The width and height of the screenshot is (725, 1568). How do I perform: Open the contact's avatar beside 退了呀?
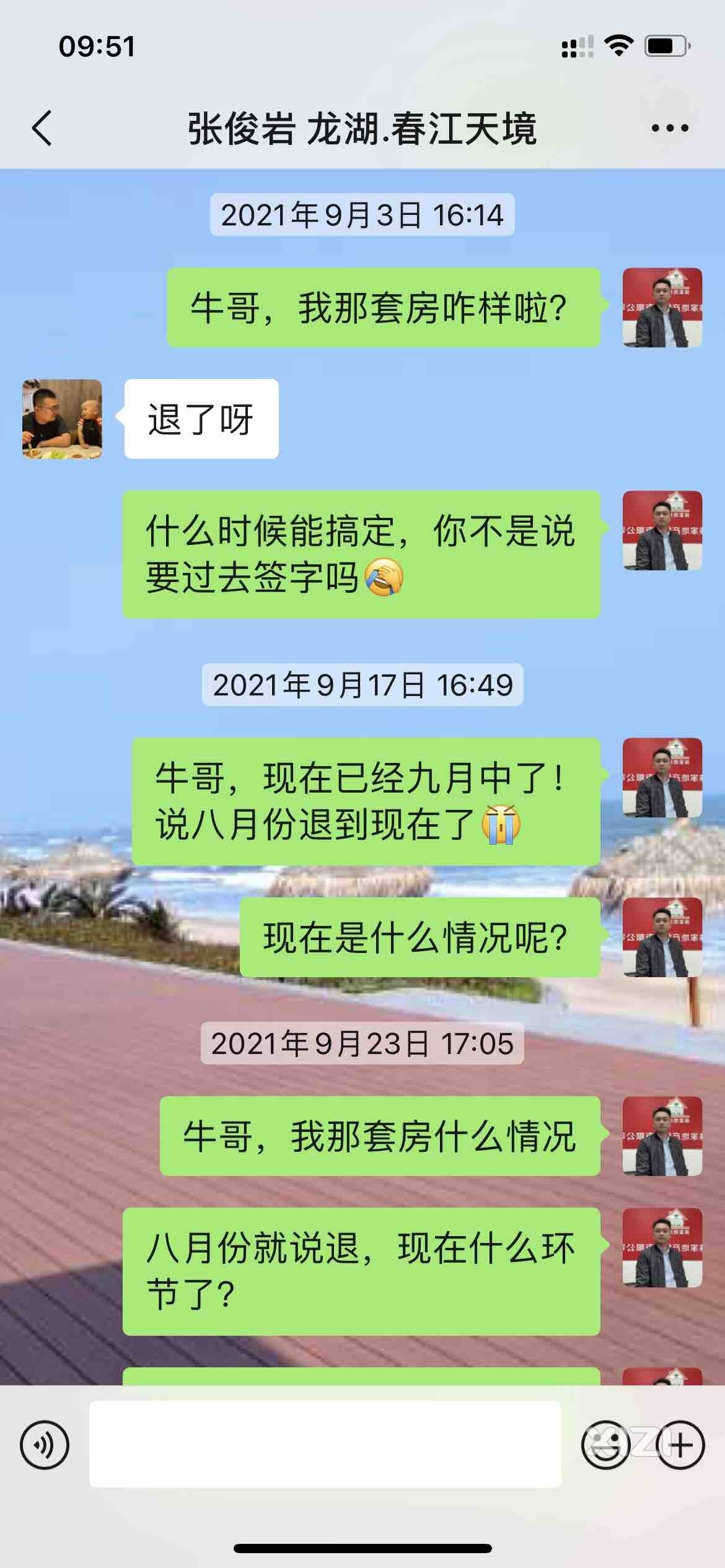(62, 419)
